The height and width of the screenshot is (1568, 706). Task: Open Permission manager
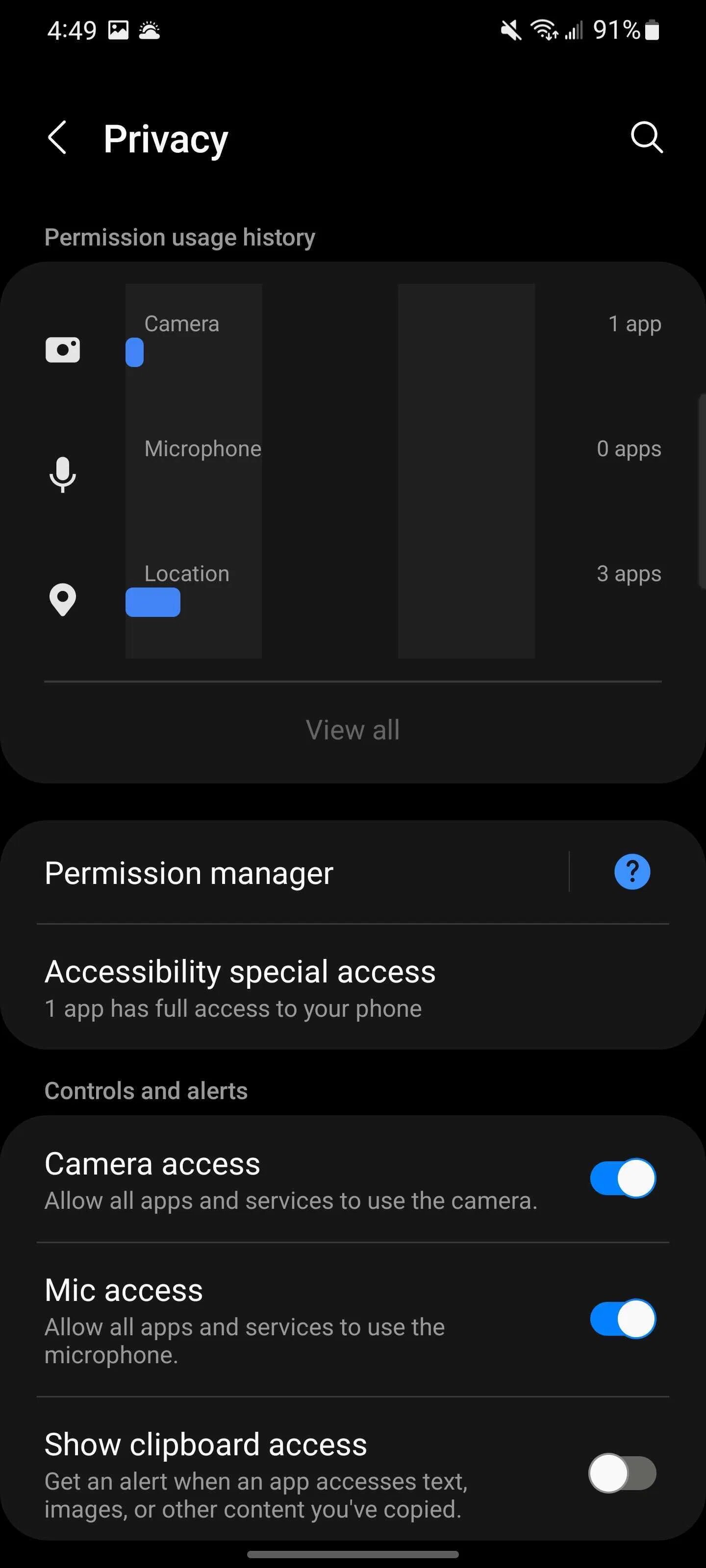(x=284, y=872)
